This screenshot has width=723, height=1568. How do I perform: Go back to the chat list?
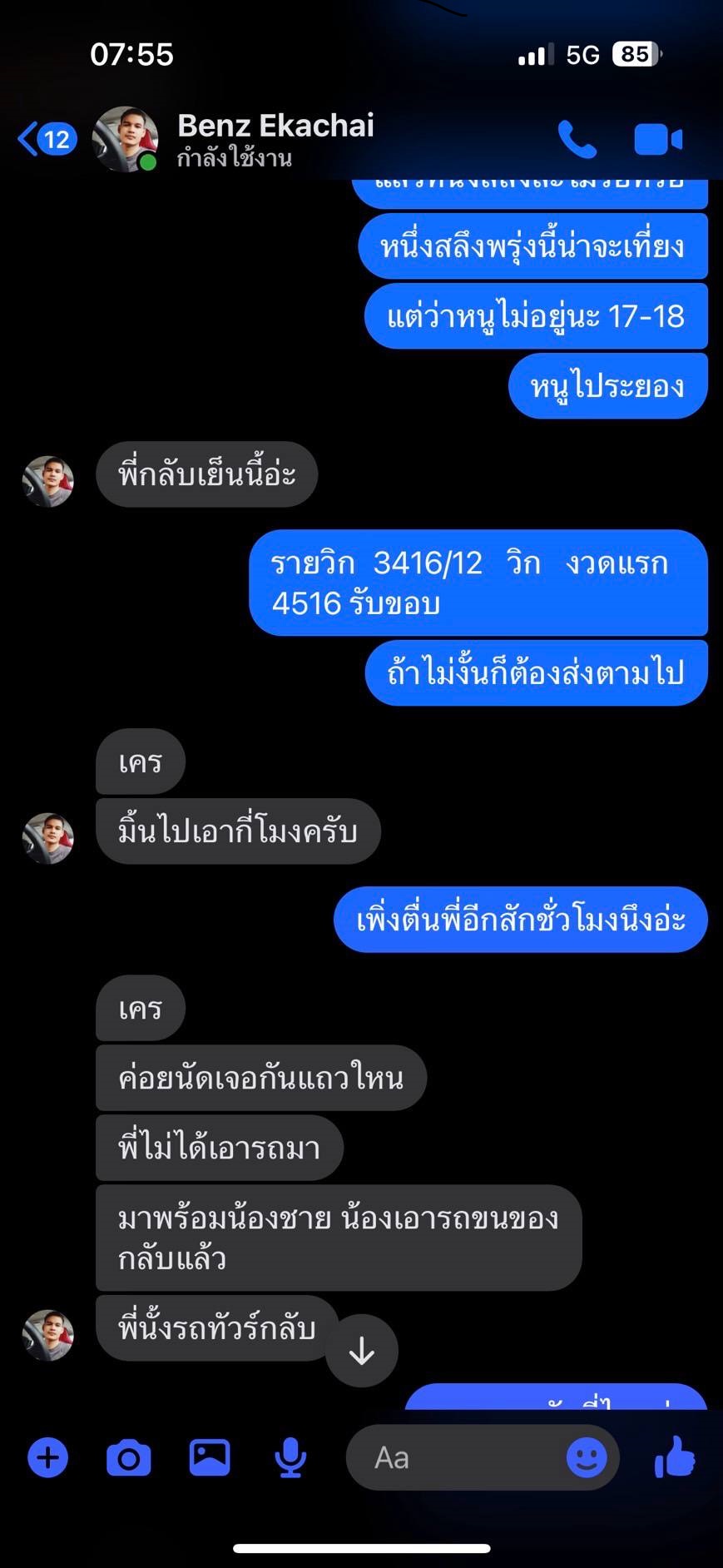coord(46,139)
